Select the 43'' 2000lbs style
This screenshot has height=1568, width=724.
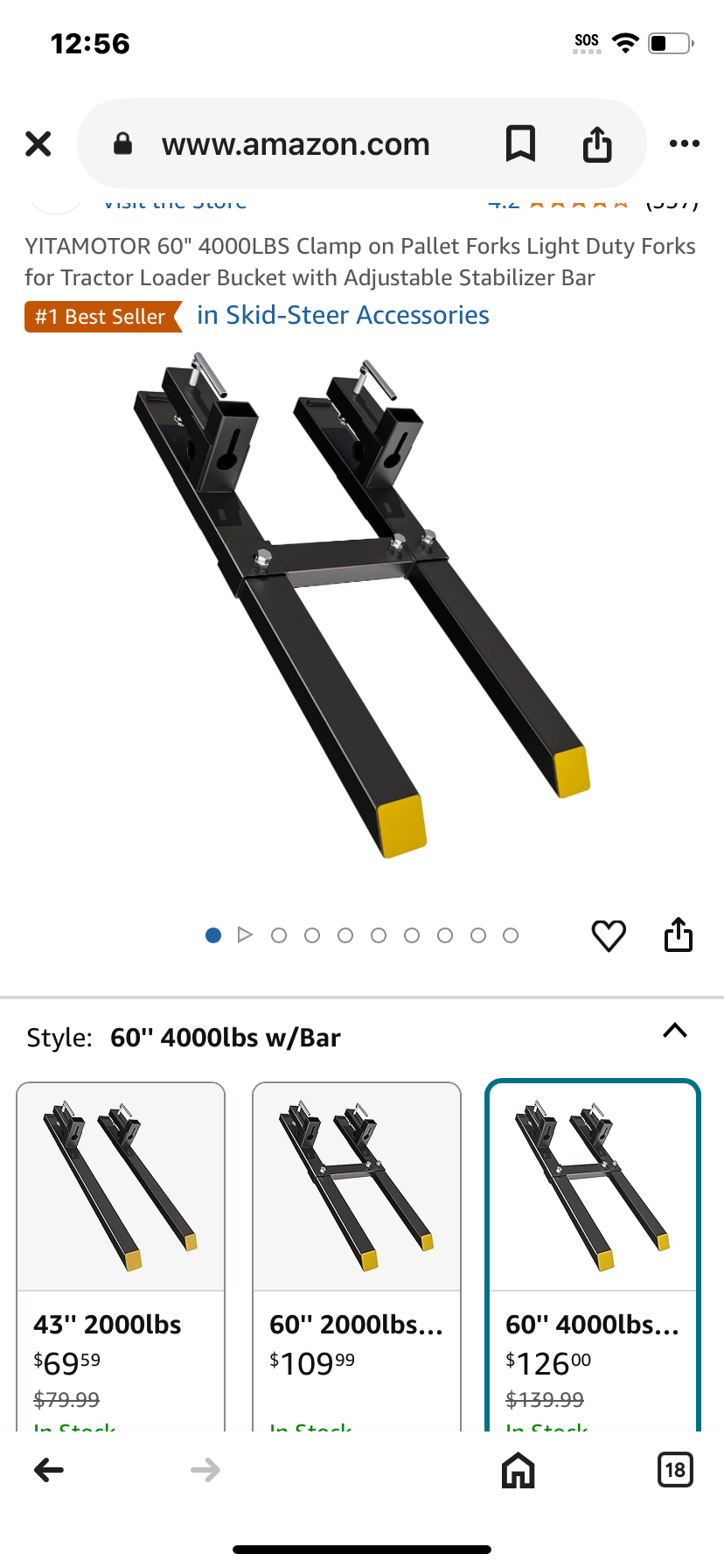click(121, 1256)
